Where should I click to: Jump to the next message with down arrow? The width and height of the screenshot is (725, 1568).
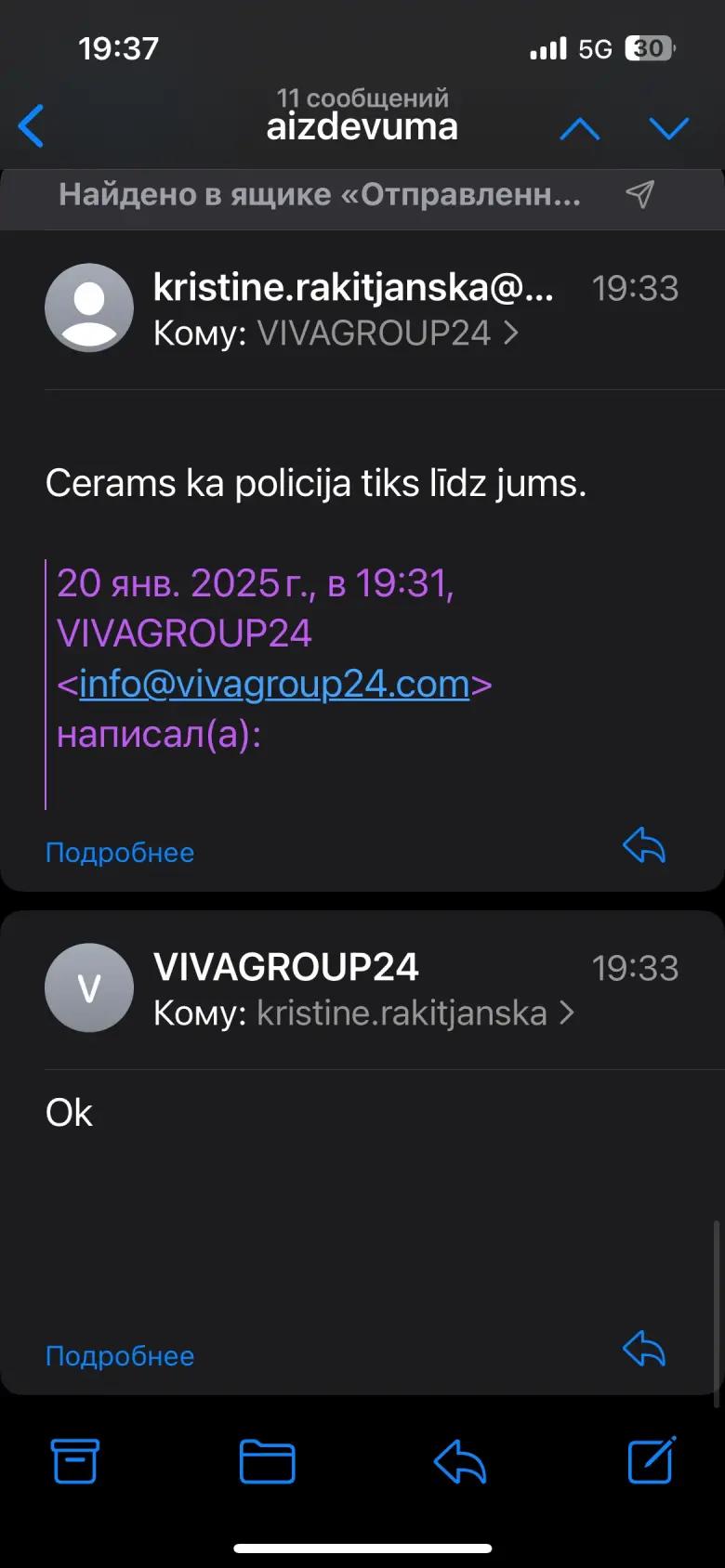(x=669, y=128)
